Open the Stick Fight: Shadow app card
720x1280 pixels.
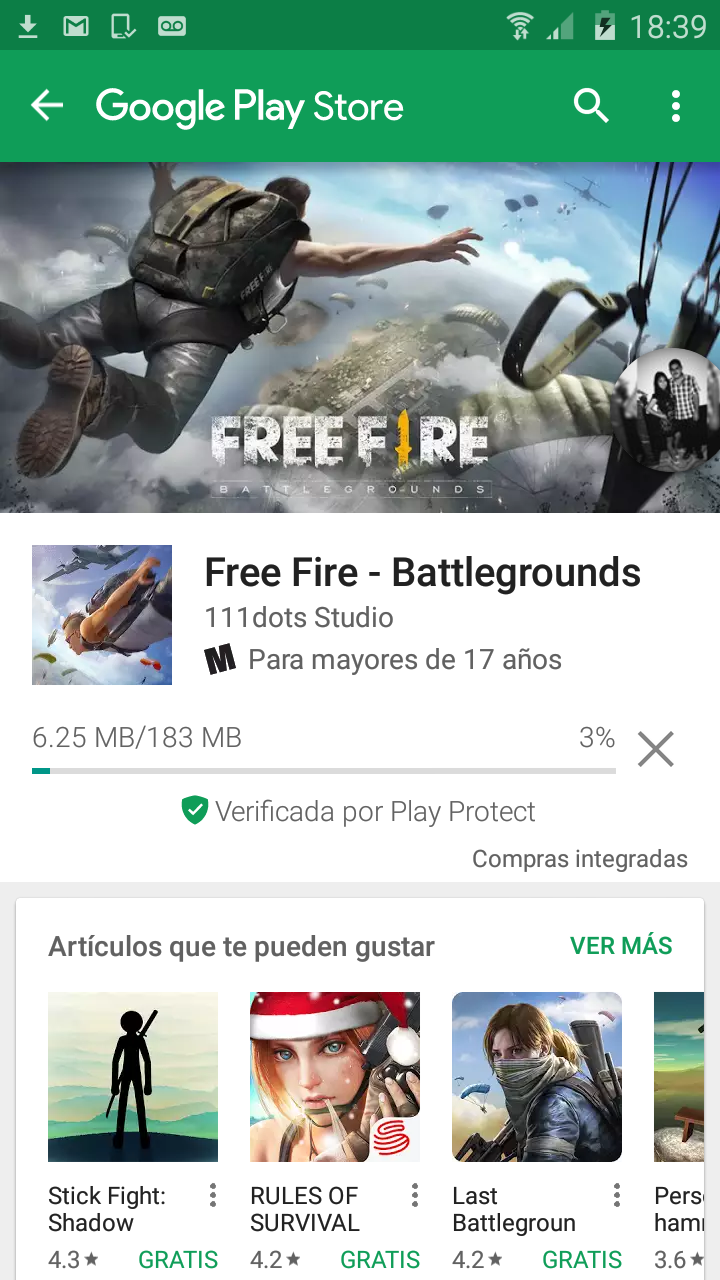pyautogui.click(x=133, y=1130)
